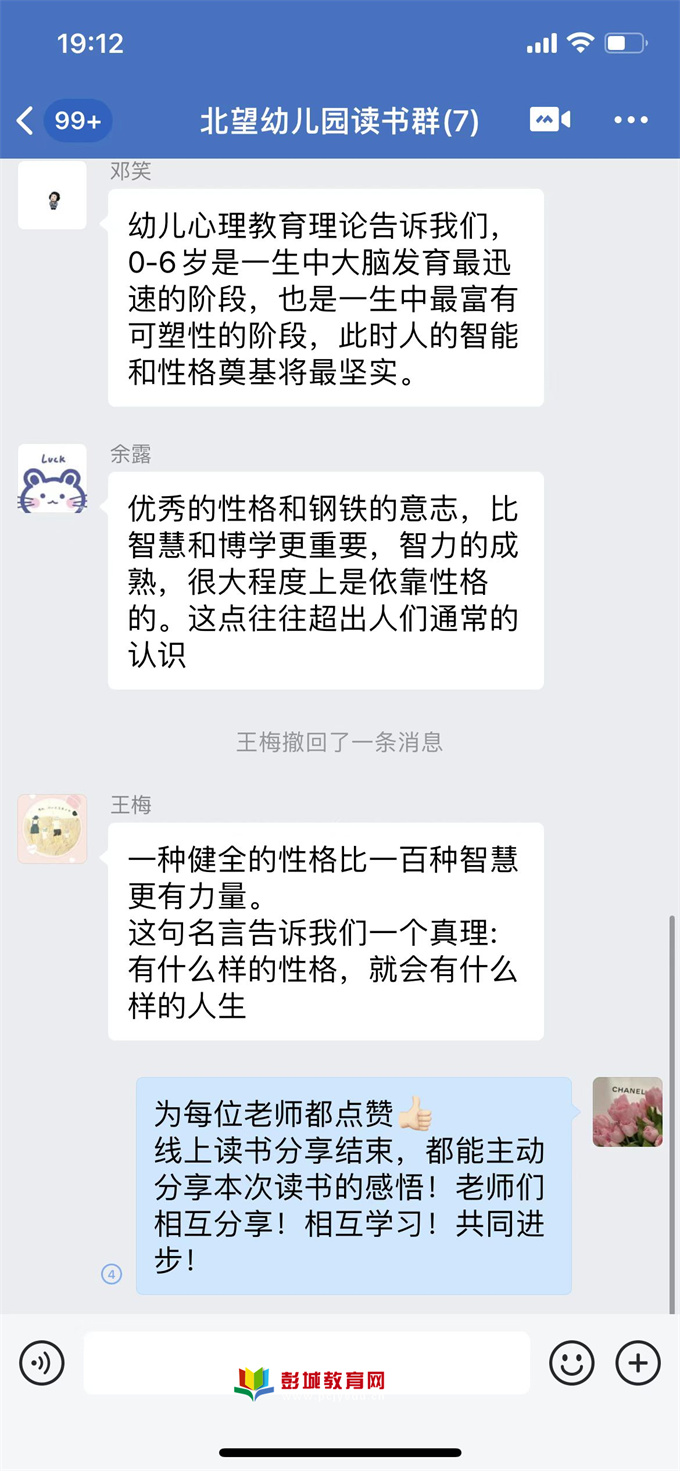Image resolution: width=680 pixels, height=1471 pixels.
Task: View the read count on my message
Action: click(112, 1274)
